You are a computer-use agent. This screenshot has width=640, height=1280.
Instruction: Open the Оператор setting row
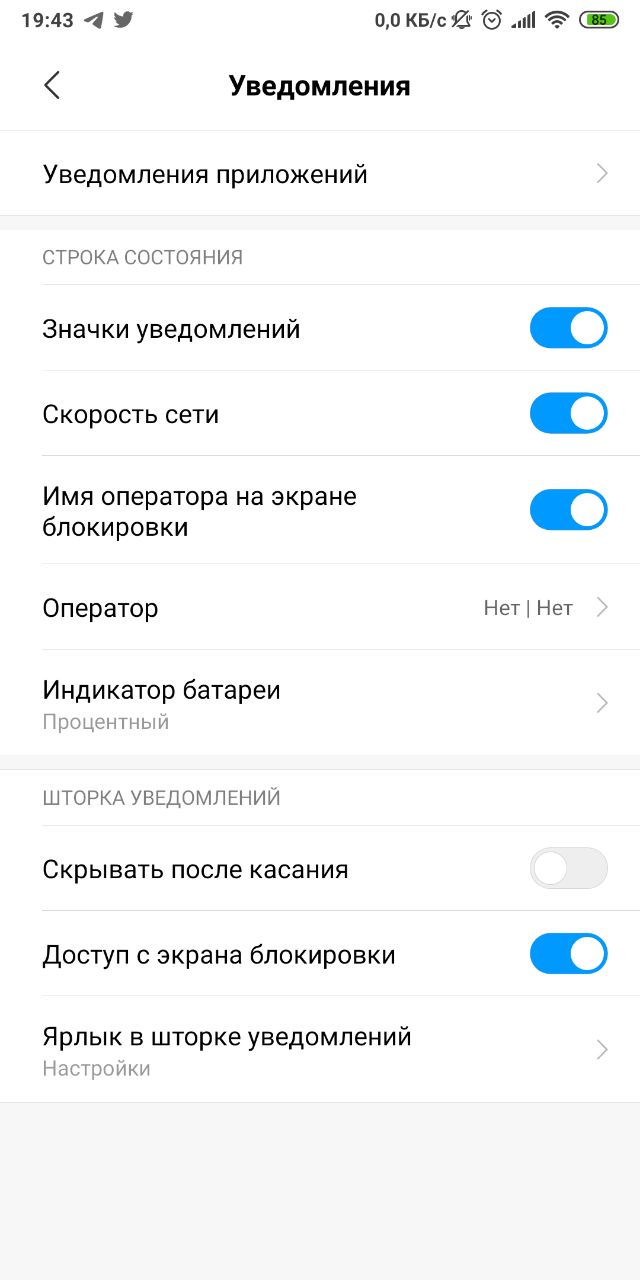tap(320, 607)
